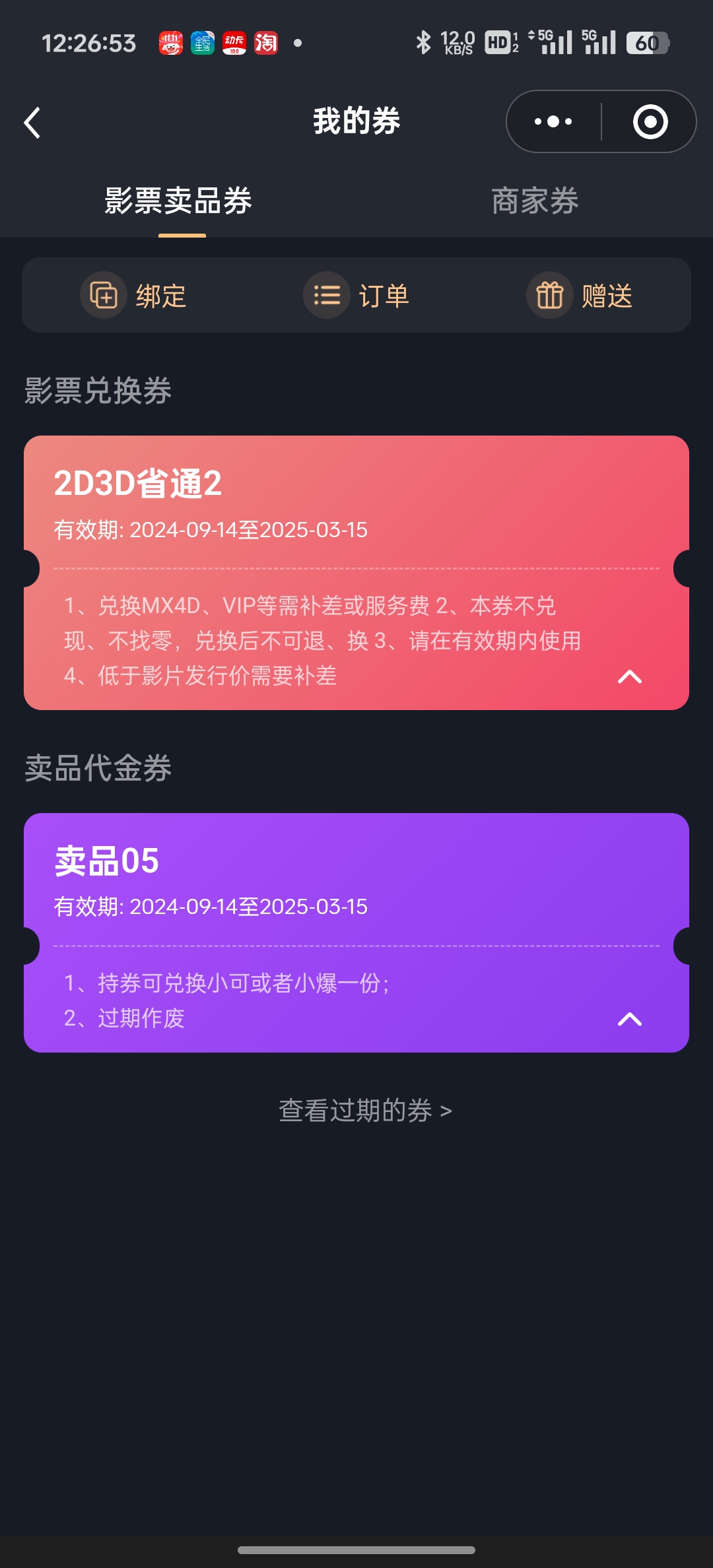The height and width of the screenshot is (1568, 713).
Task: Open the 订单 orders list
Action: [356, 296]
